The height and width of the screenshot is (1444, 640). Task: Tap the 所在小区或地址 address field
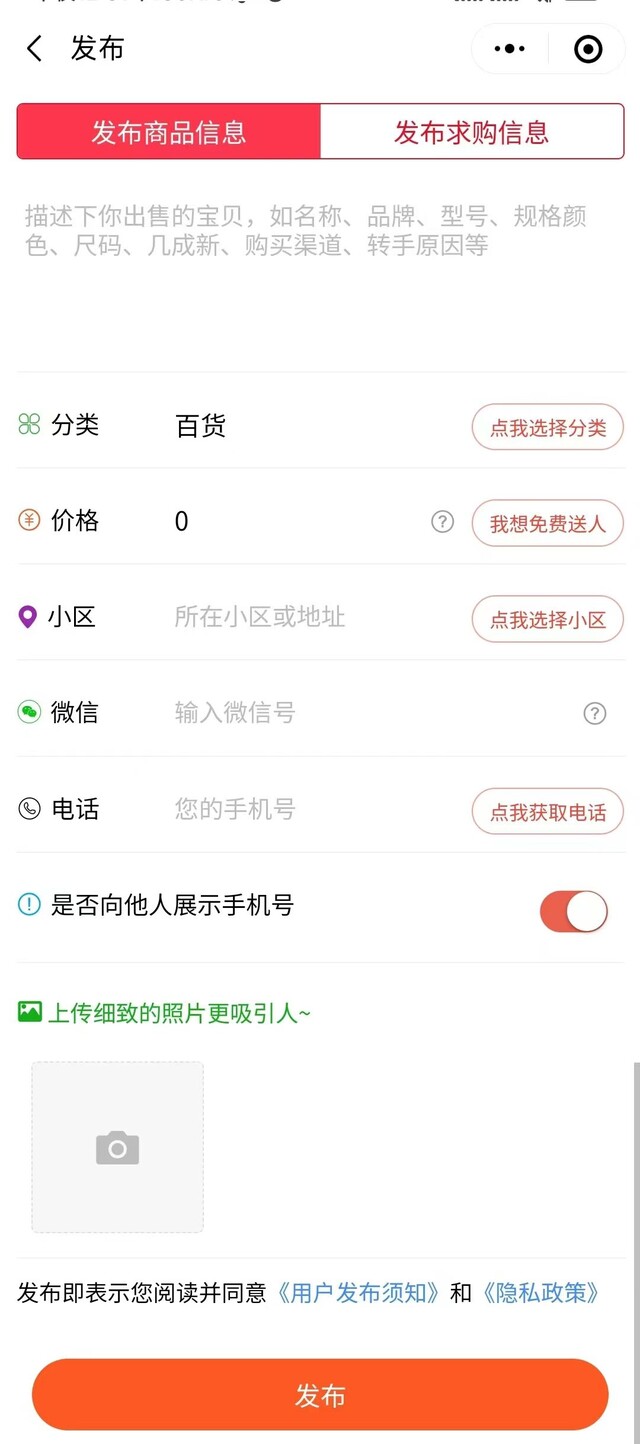click(300, 617)
